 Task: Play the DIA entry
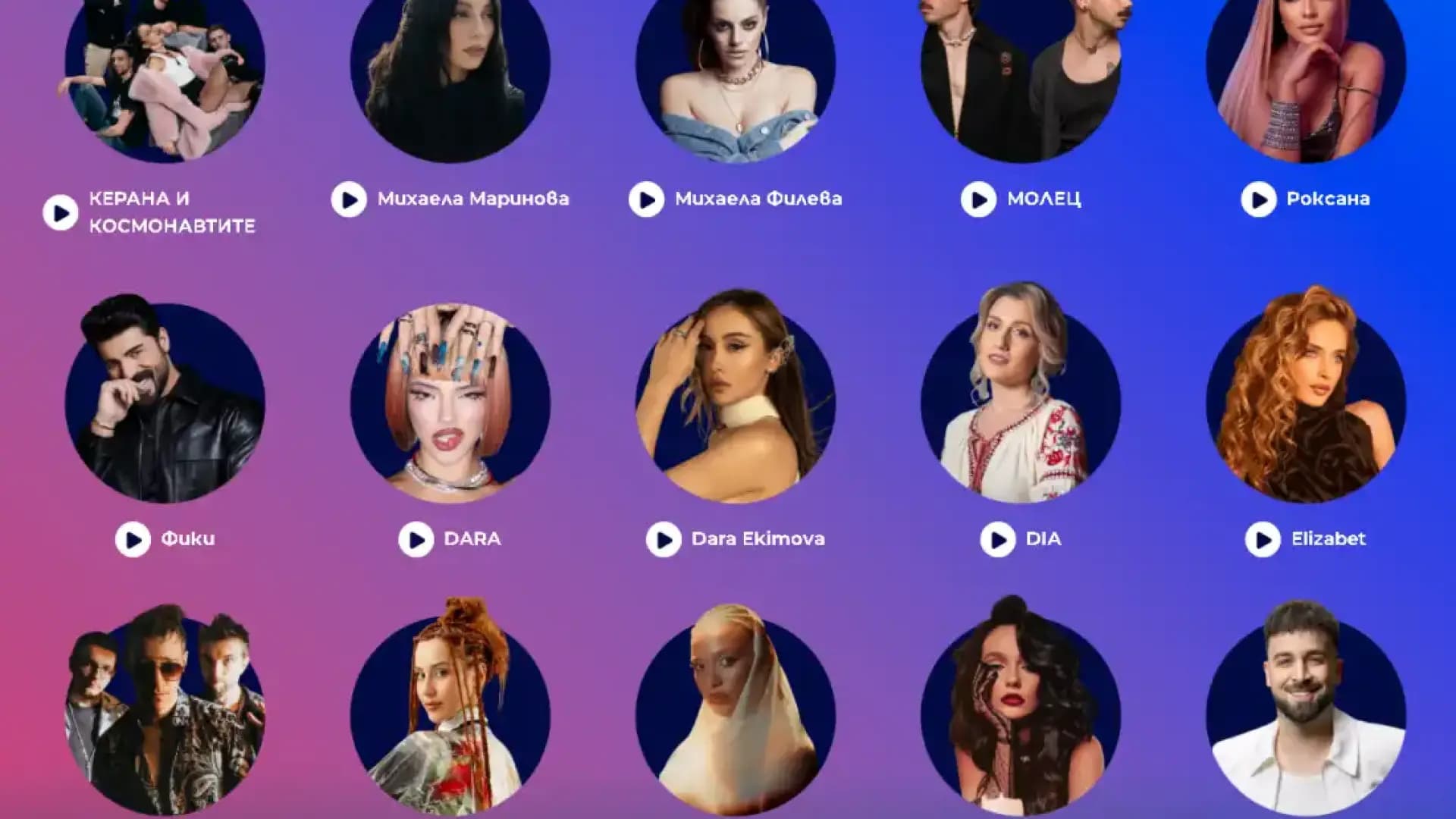997,540
